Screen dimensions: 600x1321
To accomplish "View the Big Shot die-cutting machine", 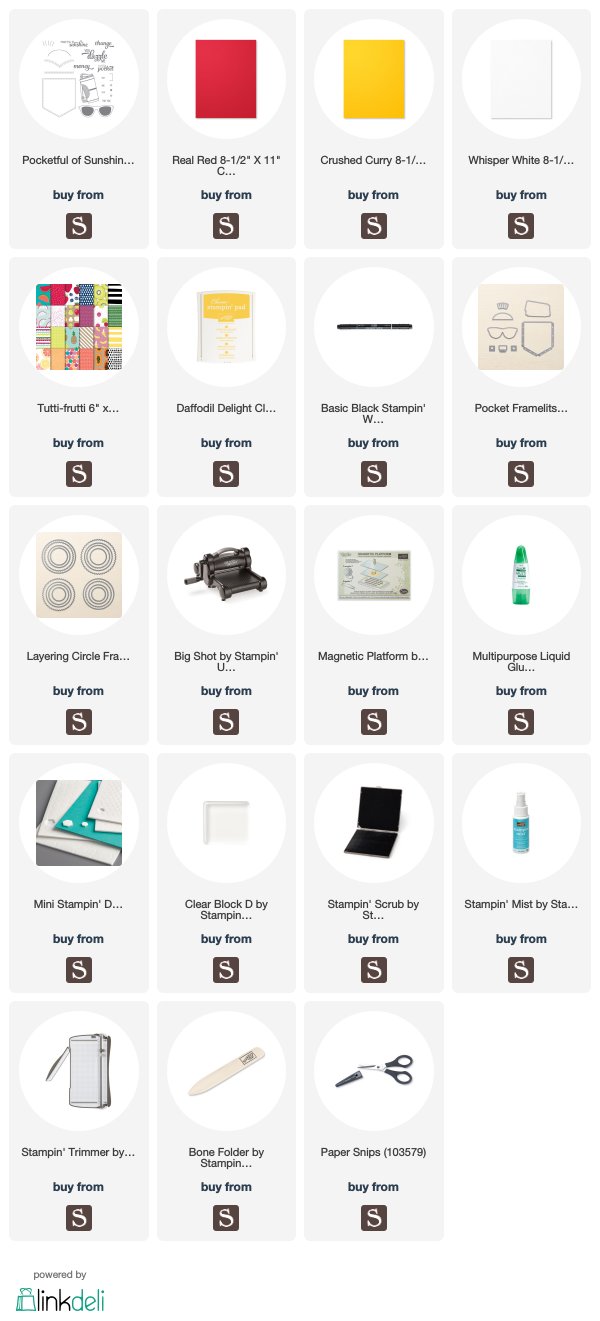I will 226,625.
